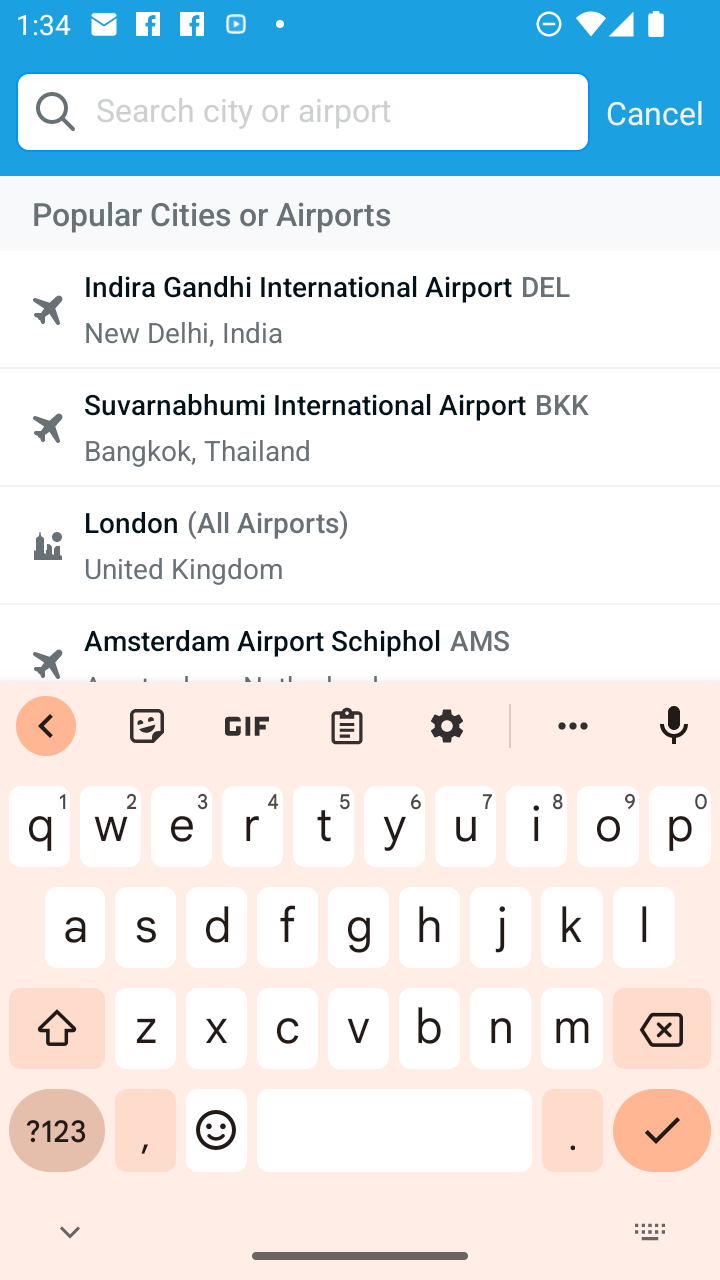
Task: Open the keyboard sticker panel
Action: pyautogui.click(x=147, y=726)
